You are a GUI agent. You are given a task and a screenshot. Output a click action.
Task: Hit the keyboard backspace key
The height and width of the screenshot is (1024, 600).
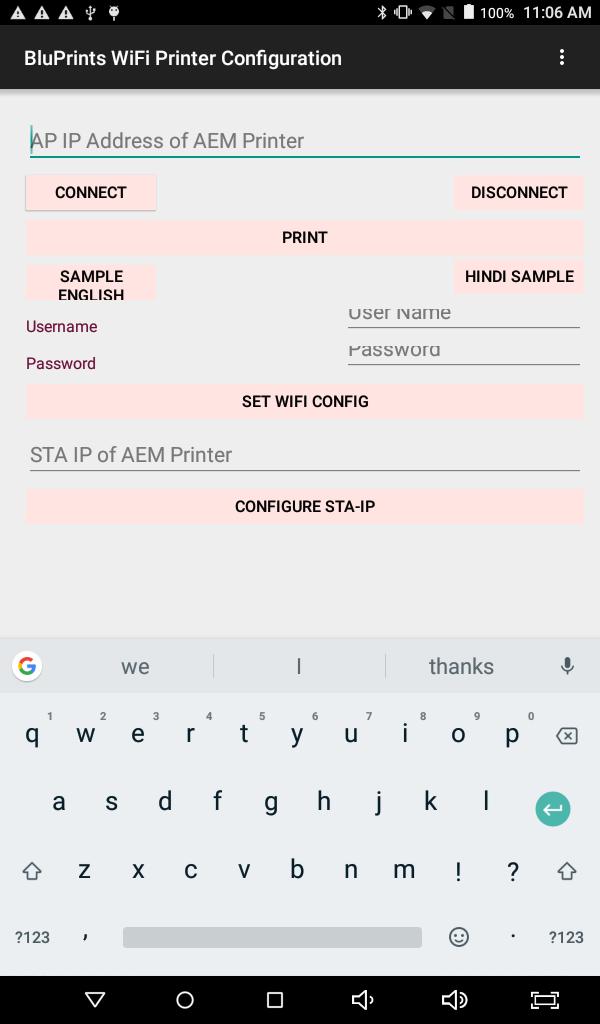(566, 736)
